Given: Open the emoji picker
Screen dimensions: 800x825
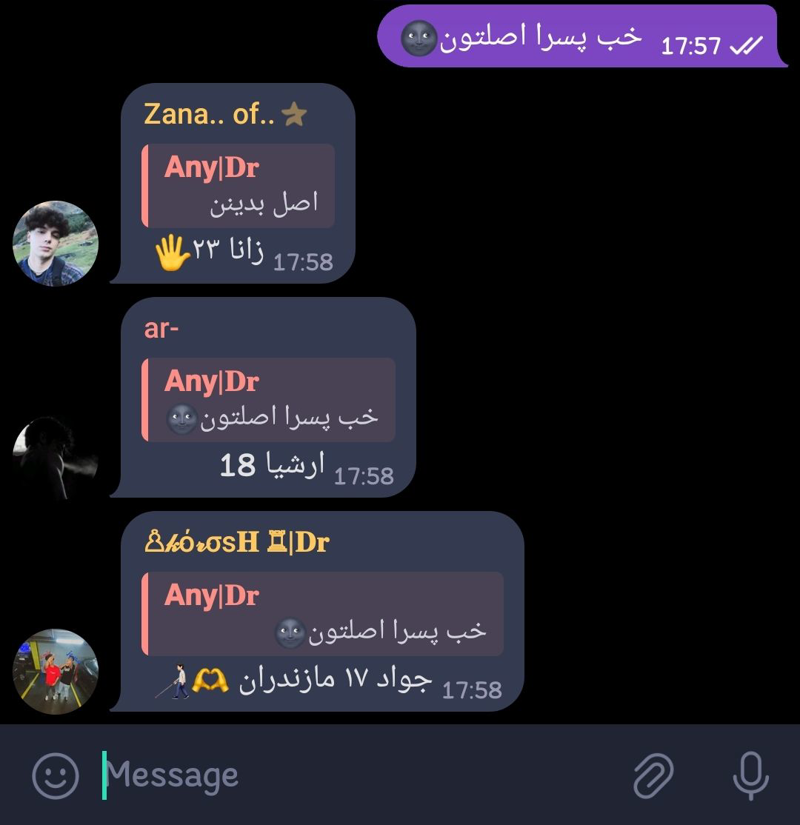Looking at the screenshot, I should 55,774.
